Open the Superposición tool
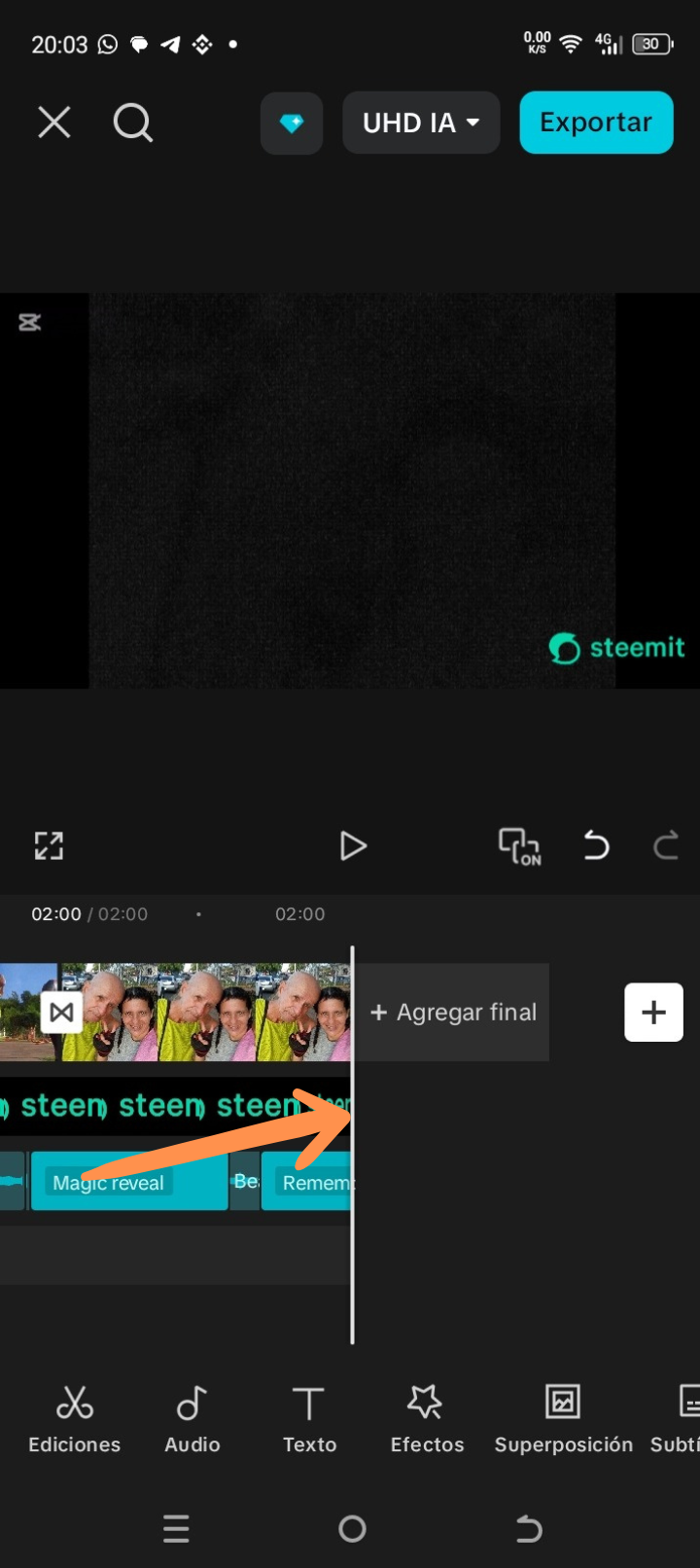Viewport: 700px width, 1568px height. 563,1420
